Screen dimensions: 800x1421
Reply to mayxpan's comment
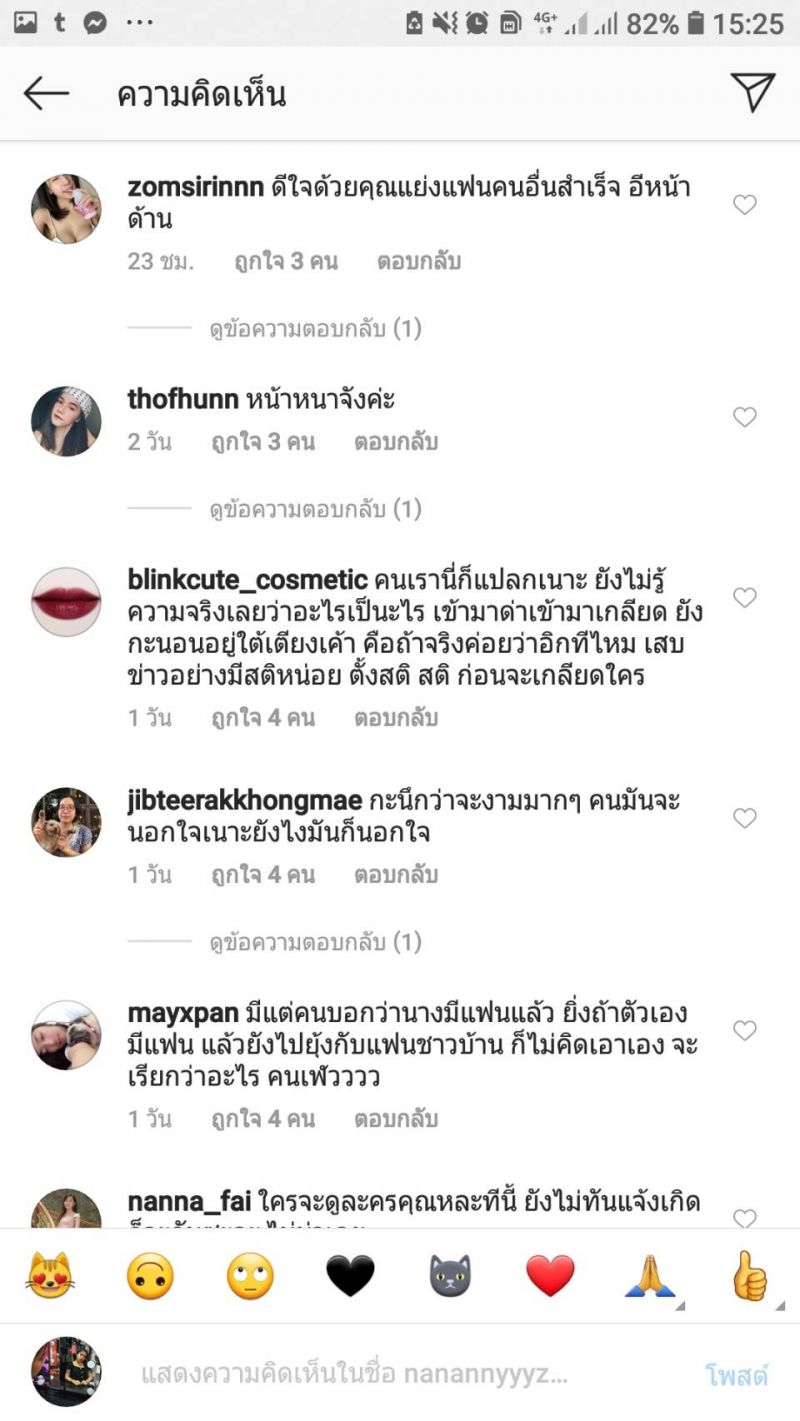click(395, 1119)
